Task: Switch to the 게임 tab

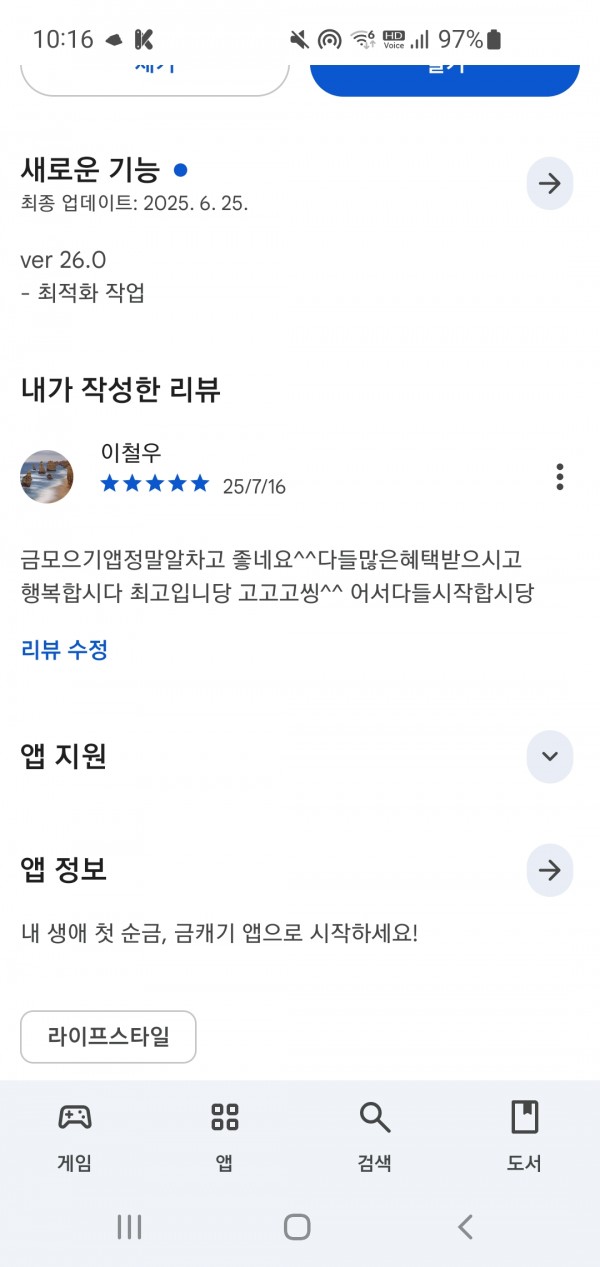Action: point(75,1137)
